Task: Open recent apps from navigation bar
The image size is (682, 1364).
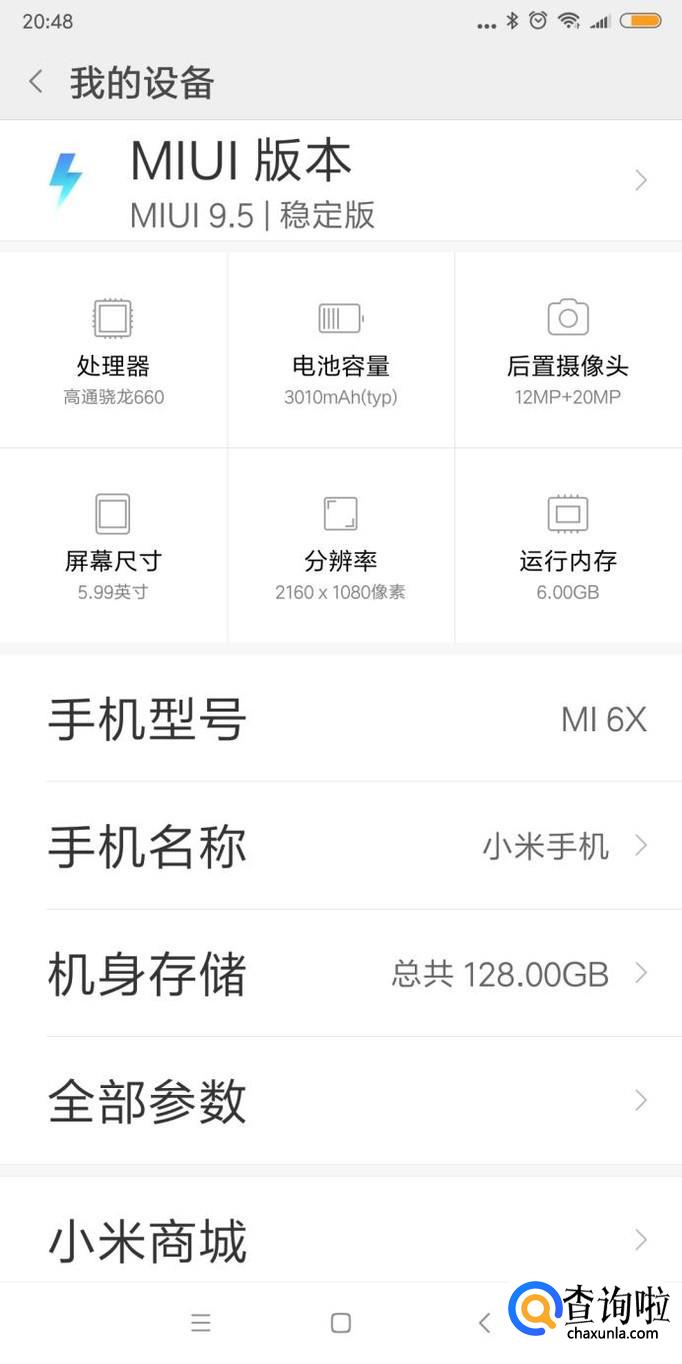Action: [x=201, y=1323]
